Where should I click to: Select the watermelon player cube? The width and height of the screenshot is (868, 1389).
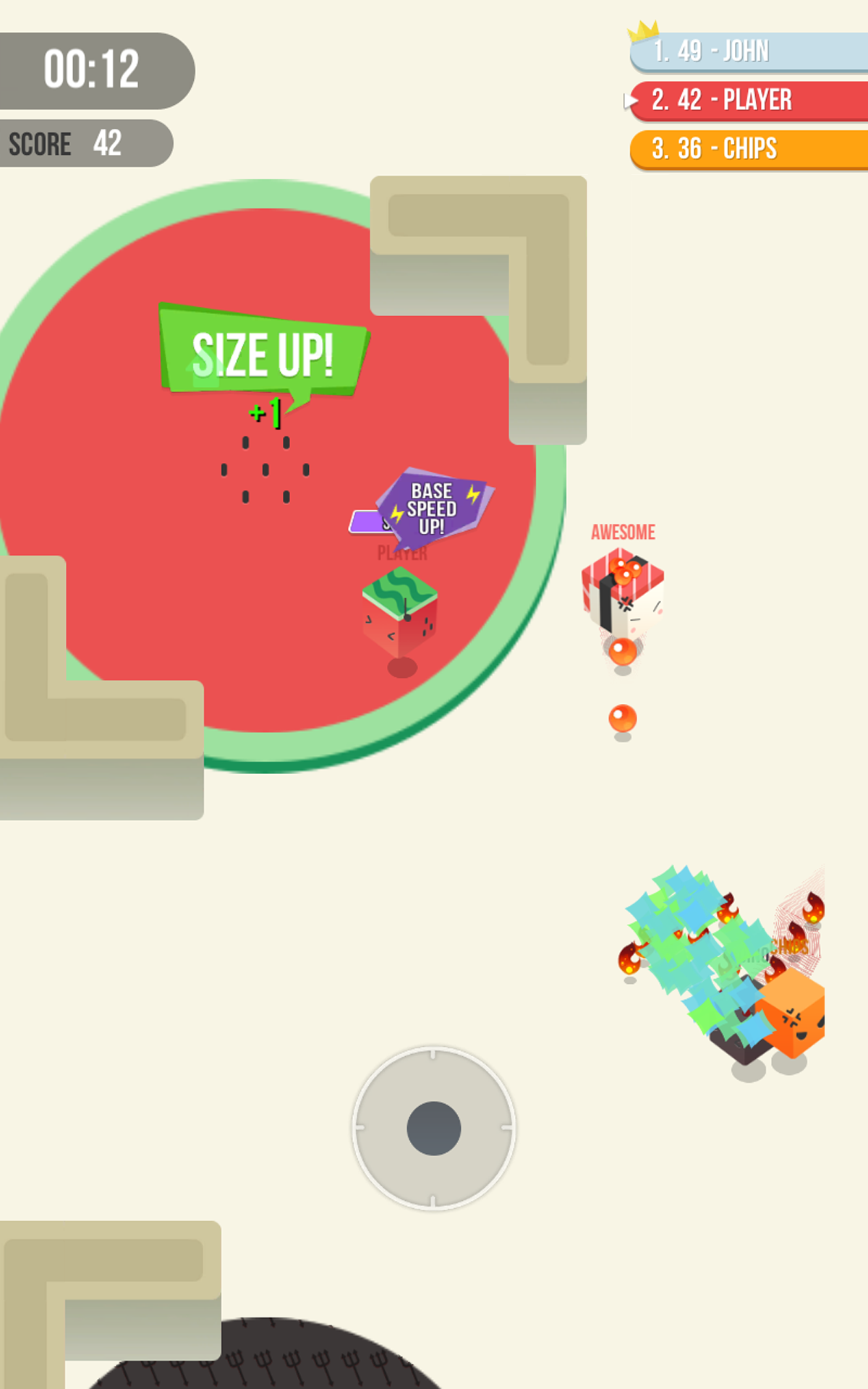pyautogui.click(x=401, y=615)
